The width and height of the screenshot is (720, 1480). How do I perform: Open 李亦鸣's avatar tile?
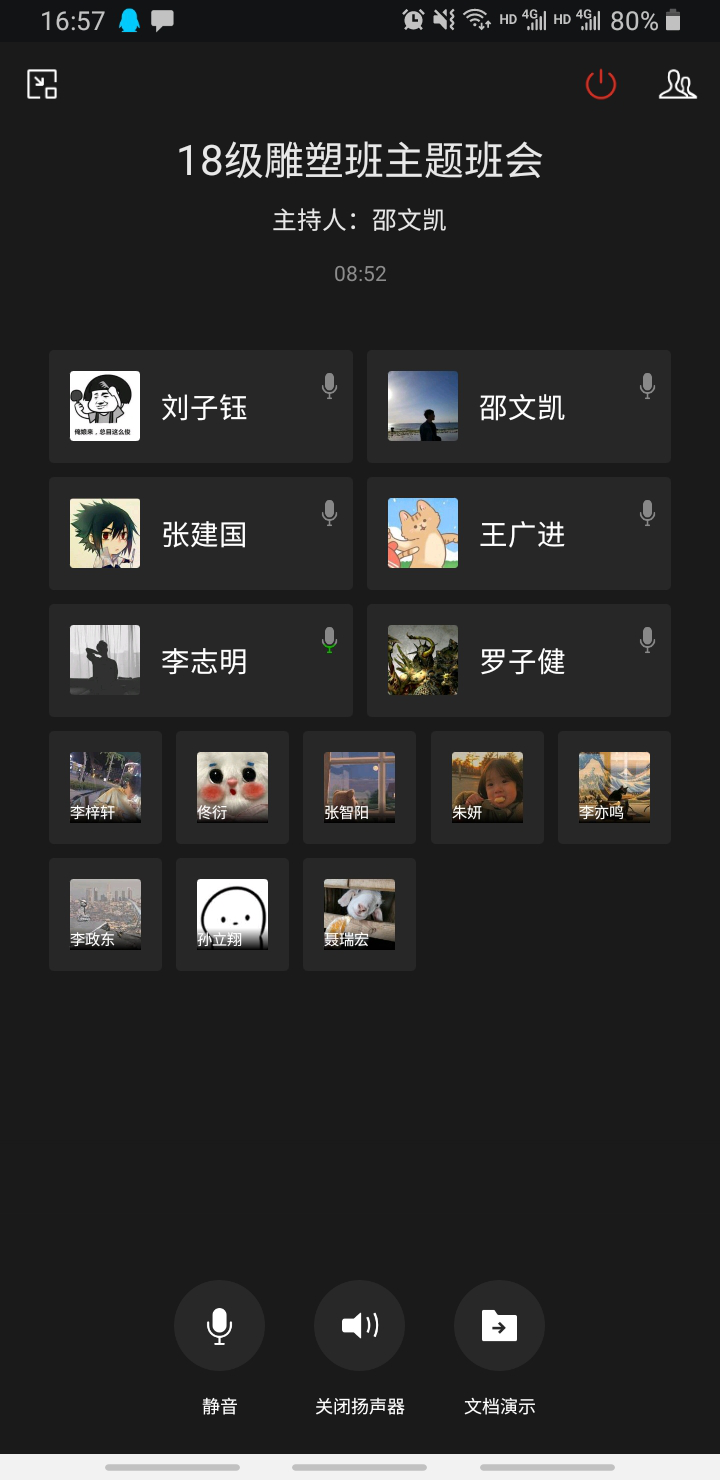click(x=614, y=787)
